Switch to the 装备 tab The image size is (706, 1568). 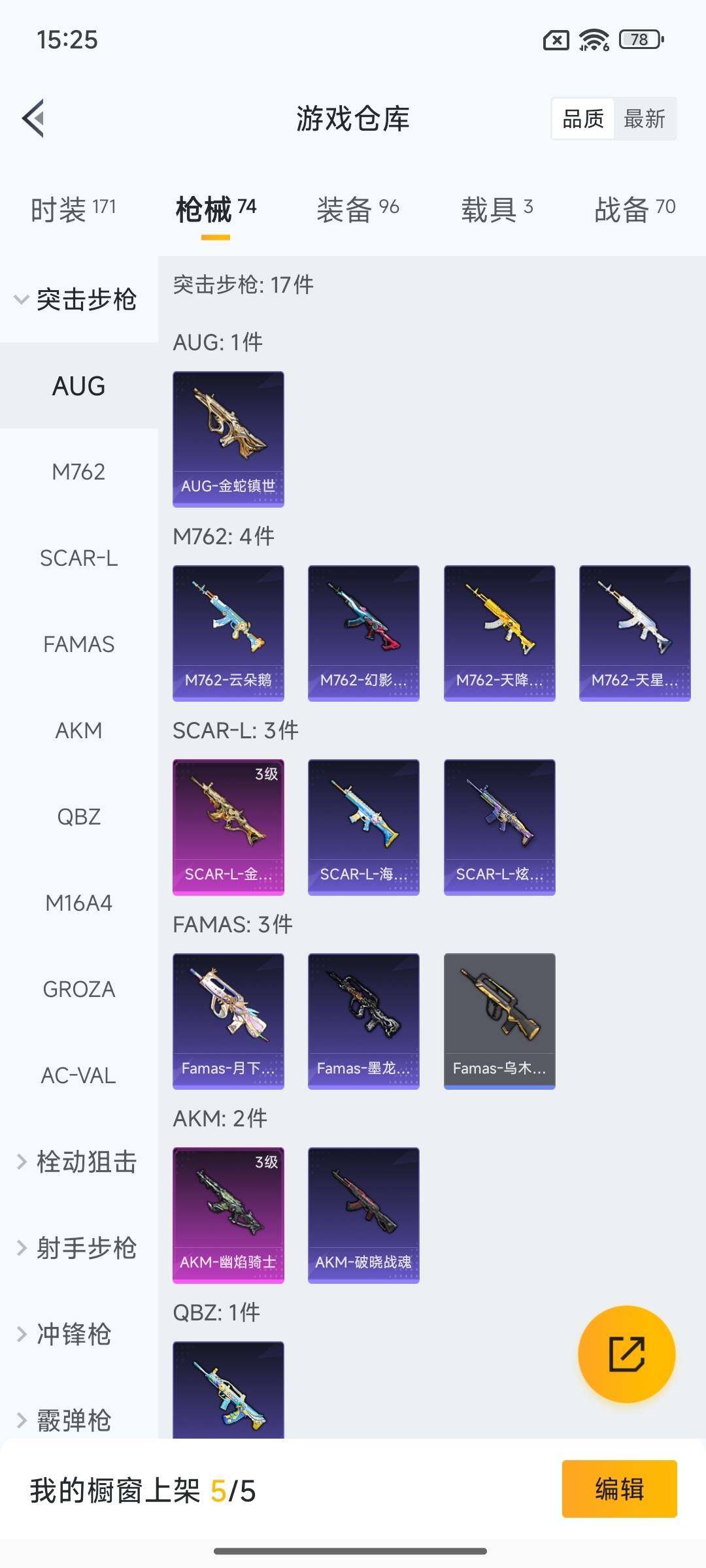pyautogui.click(x=358, y=210)
